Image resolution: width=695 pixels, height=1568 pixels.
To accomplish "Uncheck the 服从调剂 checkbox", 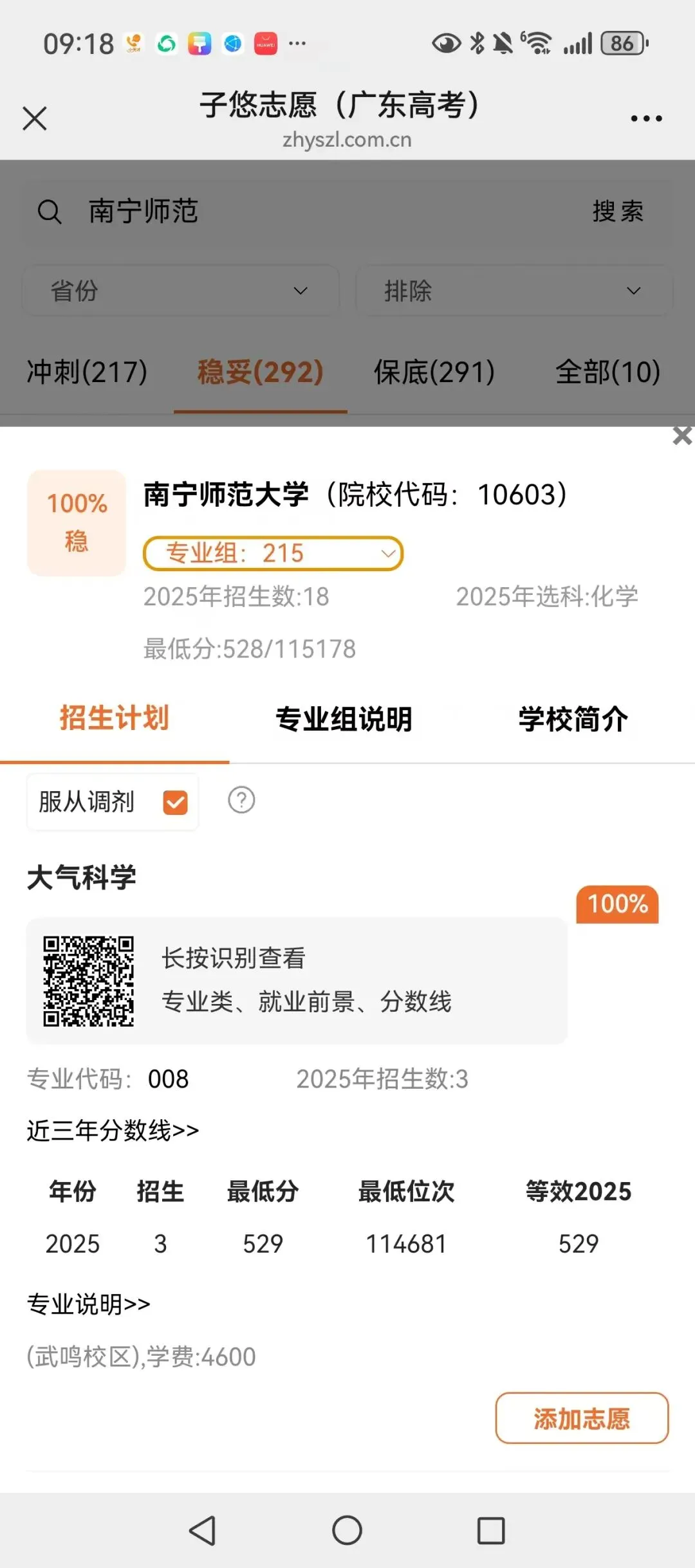I will point(176,803).
